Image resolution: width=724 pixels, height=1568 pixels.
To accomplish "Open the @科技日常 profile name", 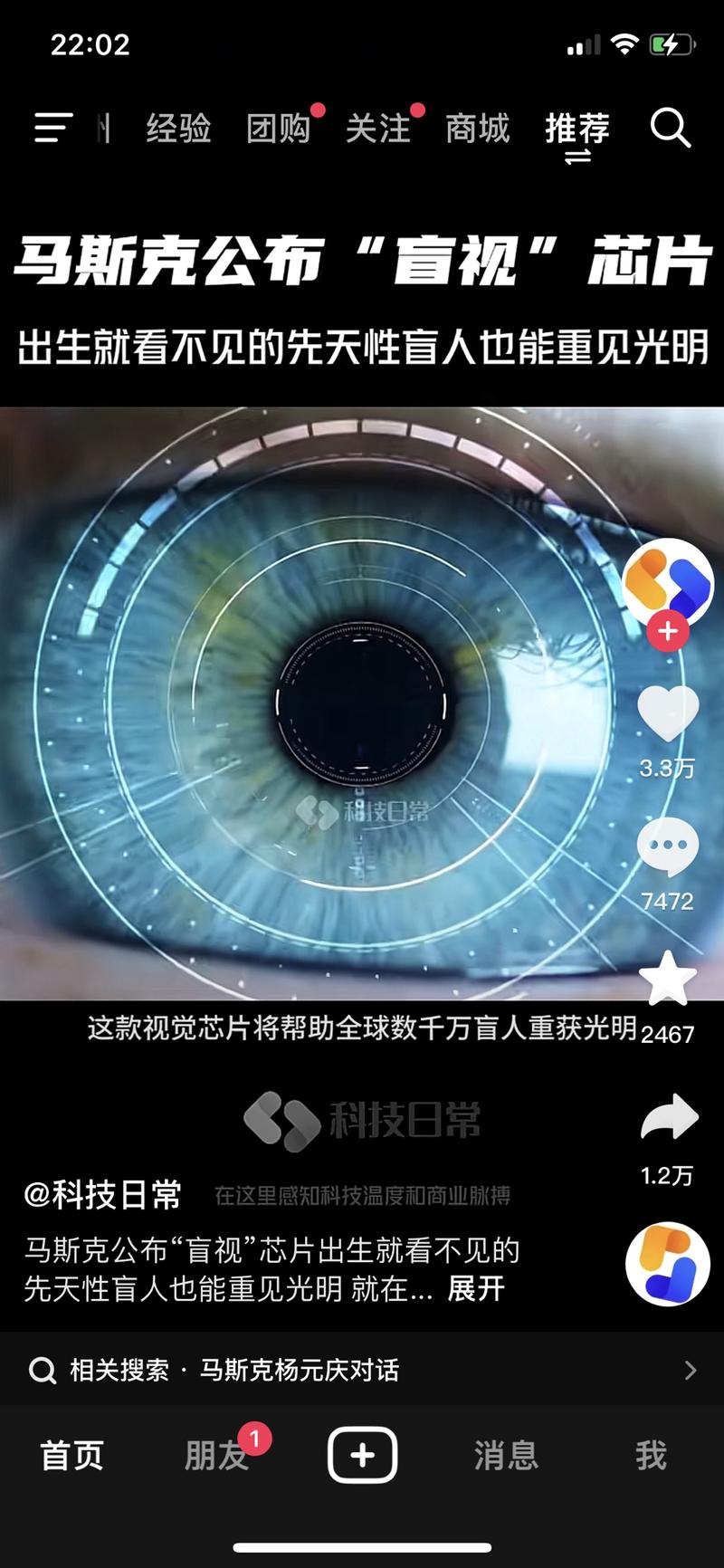I will tap(102, 1195).
